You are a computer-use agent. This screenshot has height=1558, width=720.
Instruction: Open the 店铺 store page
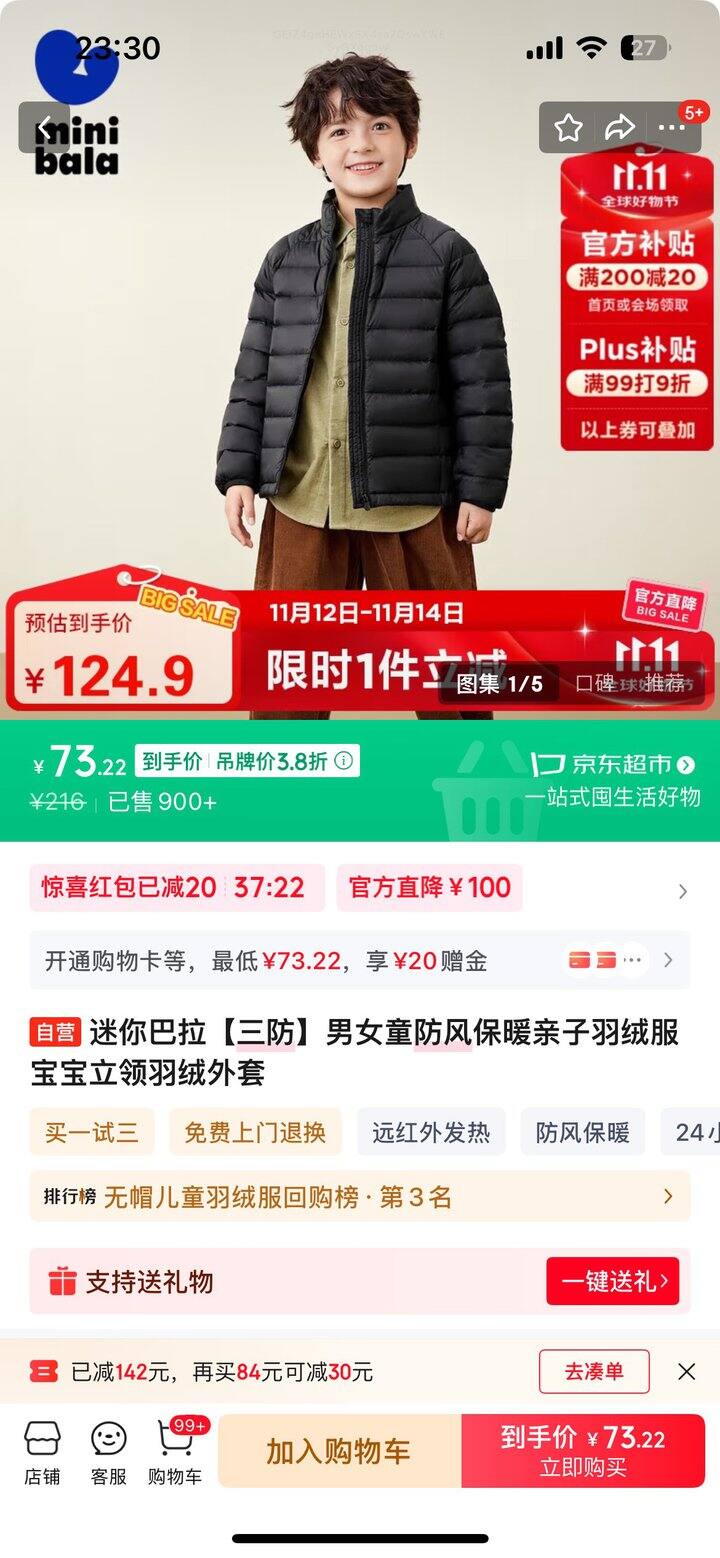point(42,1452)
